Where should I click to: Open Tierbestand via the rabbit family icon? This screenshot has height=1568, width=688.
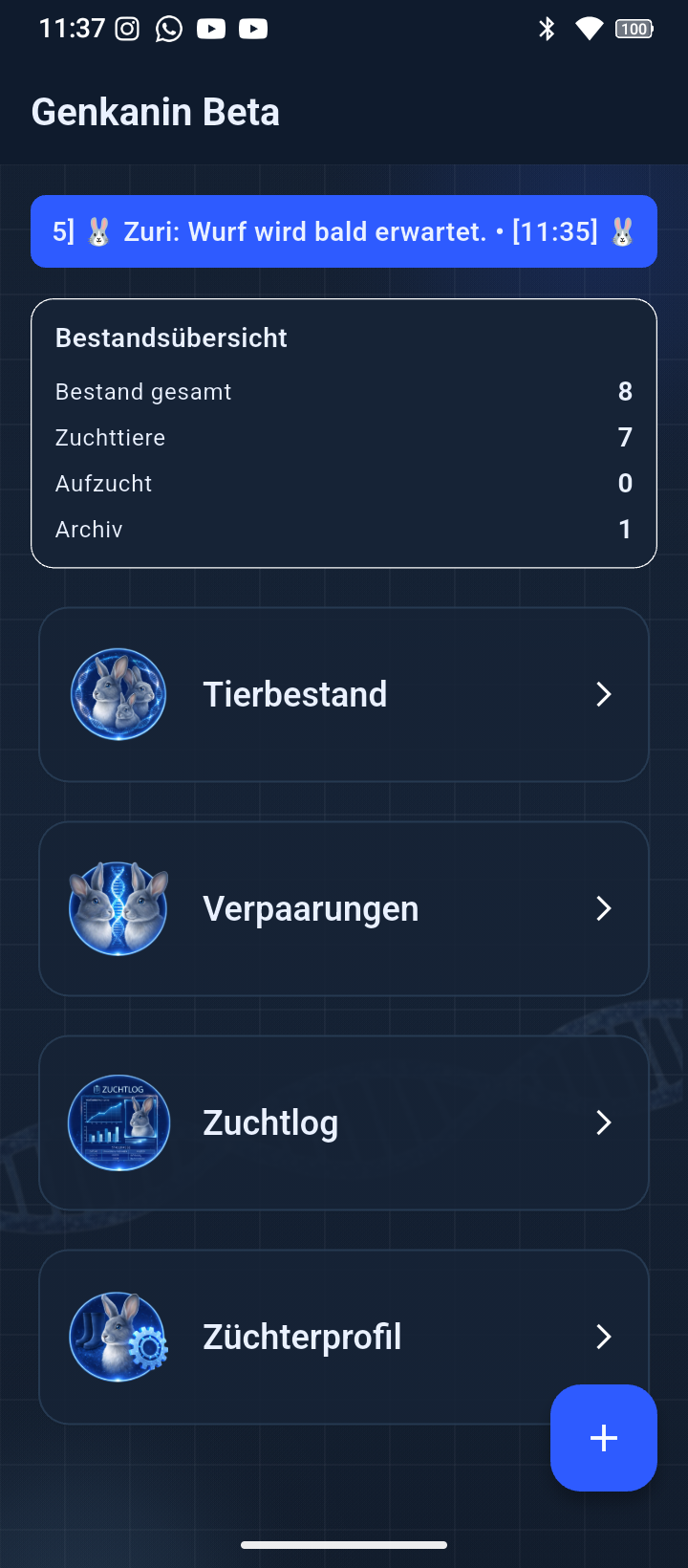(118, 694)
